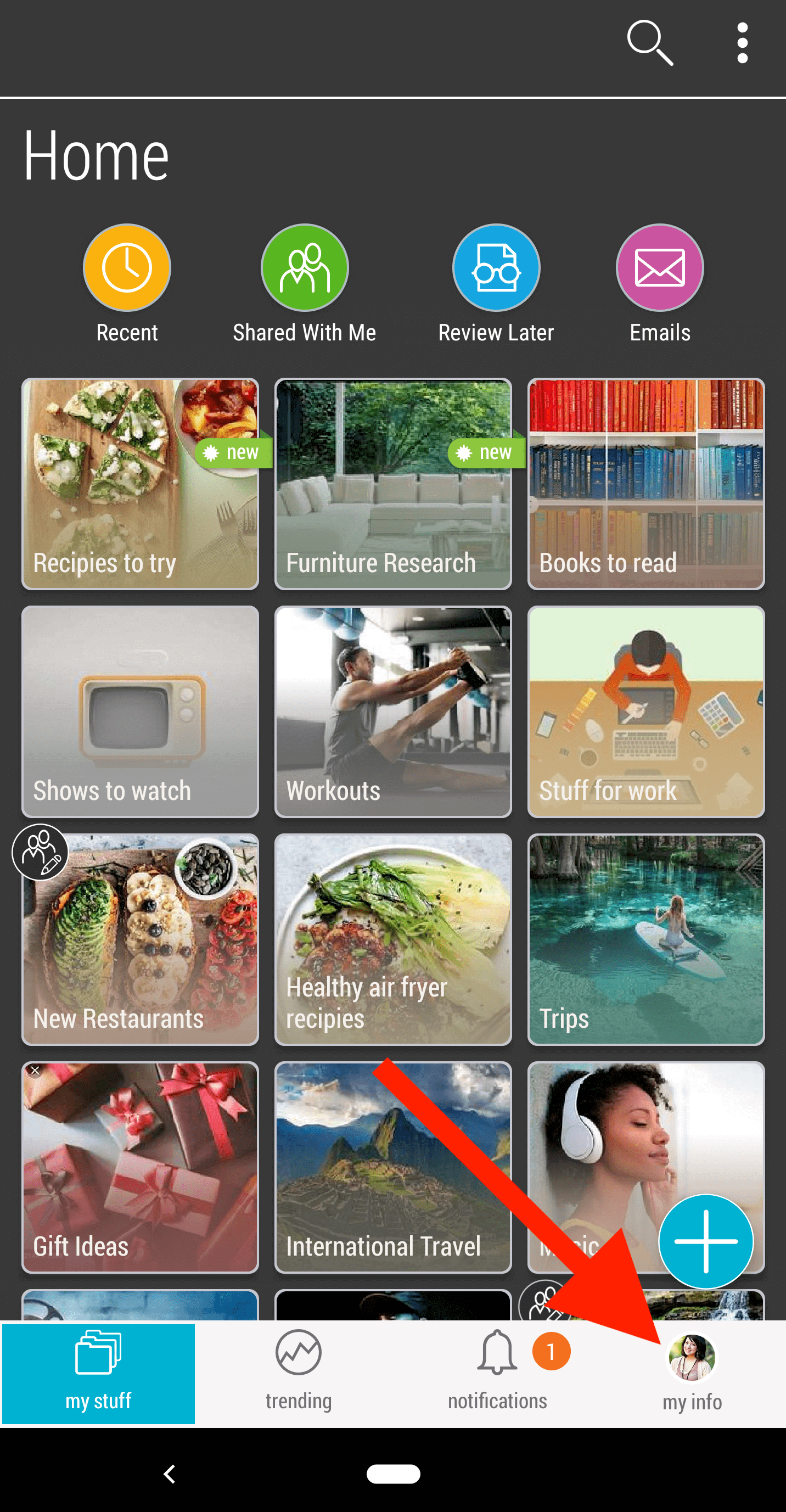Open the New Restaurants collection
Viewport: 786px width, 1512px height.
point(141,939)
